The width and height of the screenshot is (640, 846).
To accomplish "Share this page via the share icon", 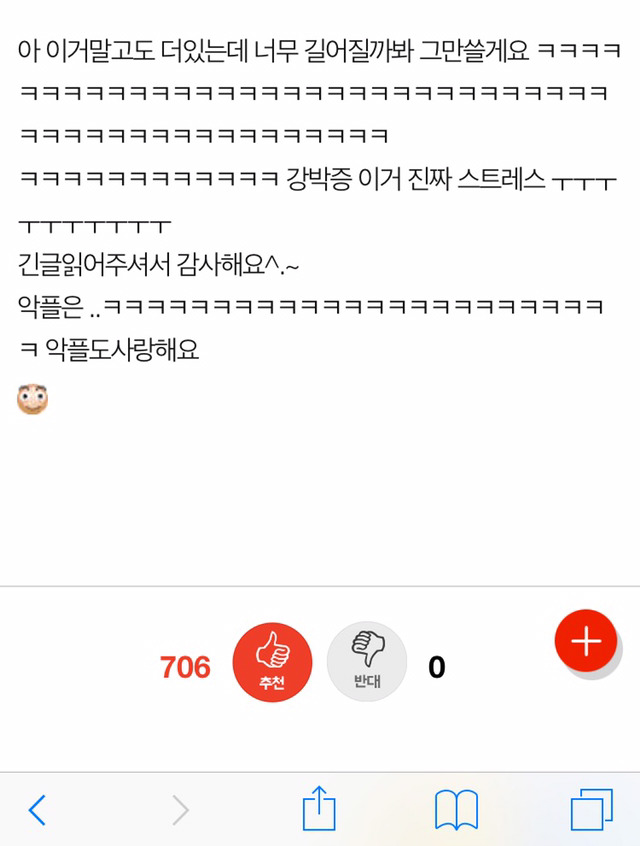I will [317, 808].
